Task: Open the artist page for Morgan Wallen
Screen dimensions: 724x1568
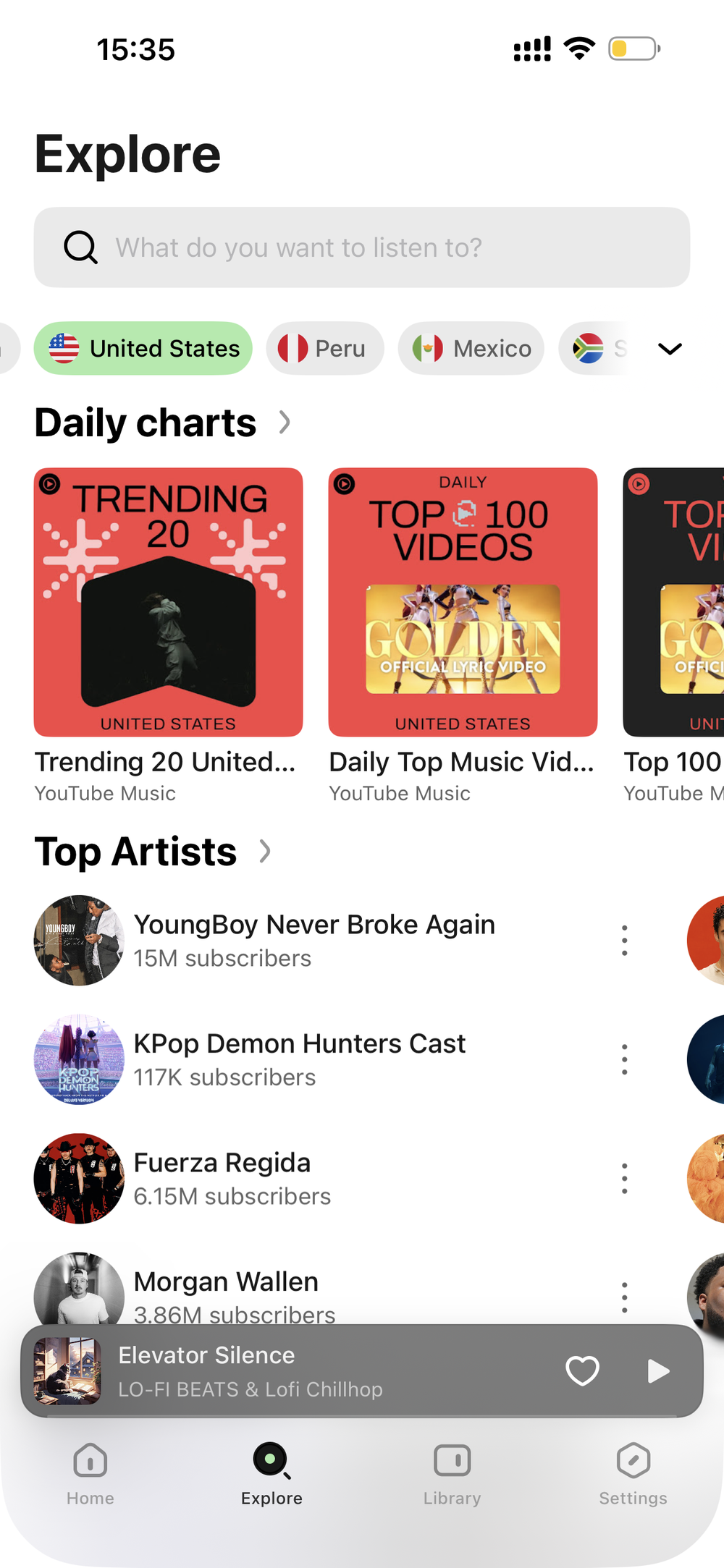Action: [225, 1281]
